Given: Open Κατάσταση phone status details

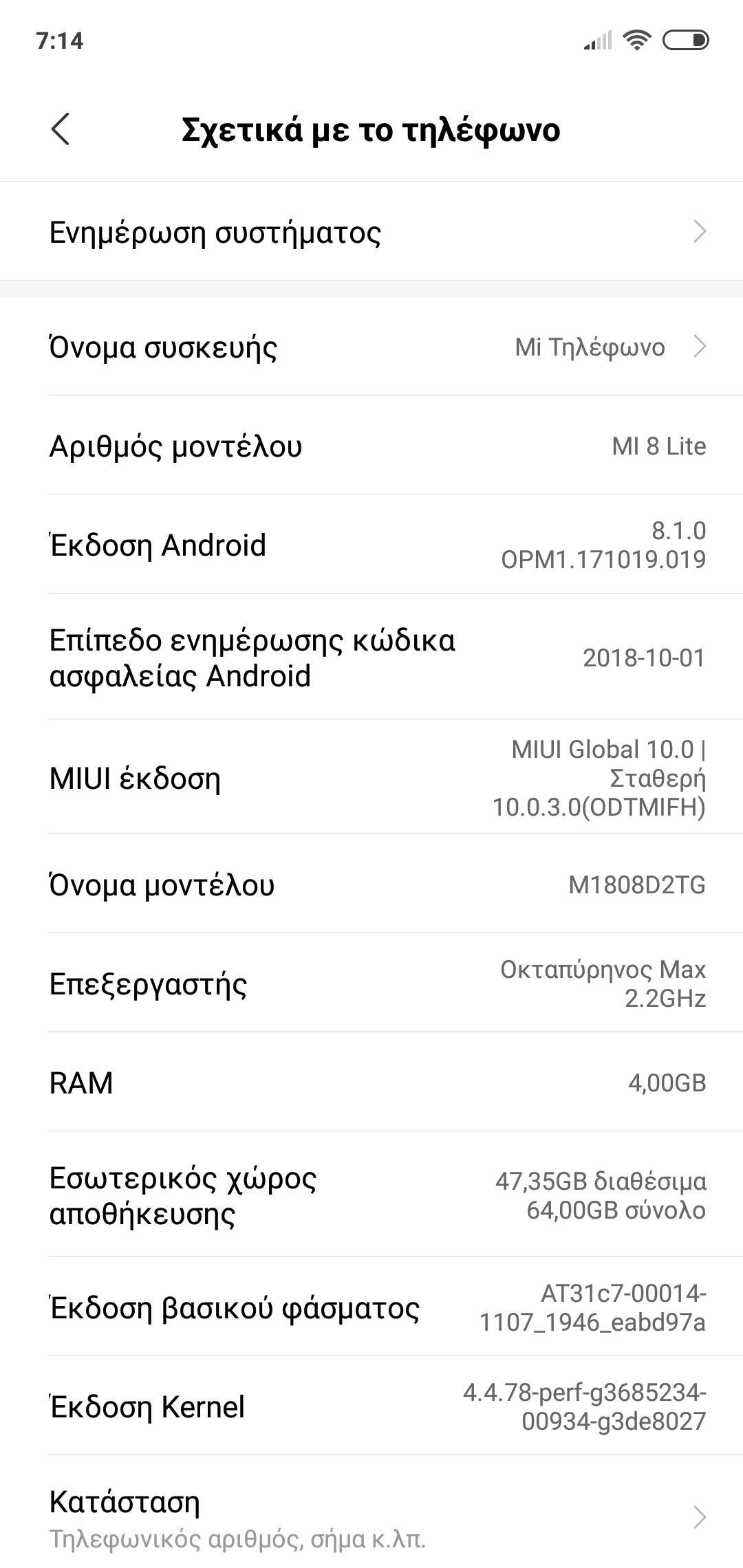Looking at the screenshot, I should click(x=371, y=1518).
